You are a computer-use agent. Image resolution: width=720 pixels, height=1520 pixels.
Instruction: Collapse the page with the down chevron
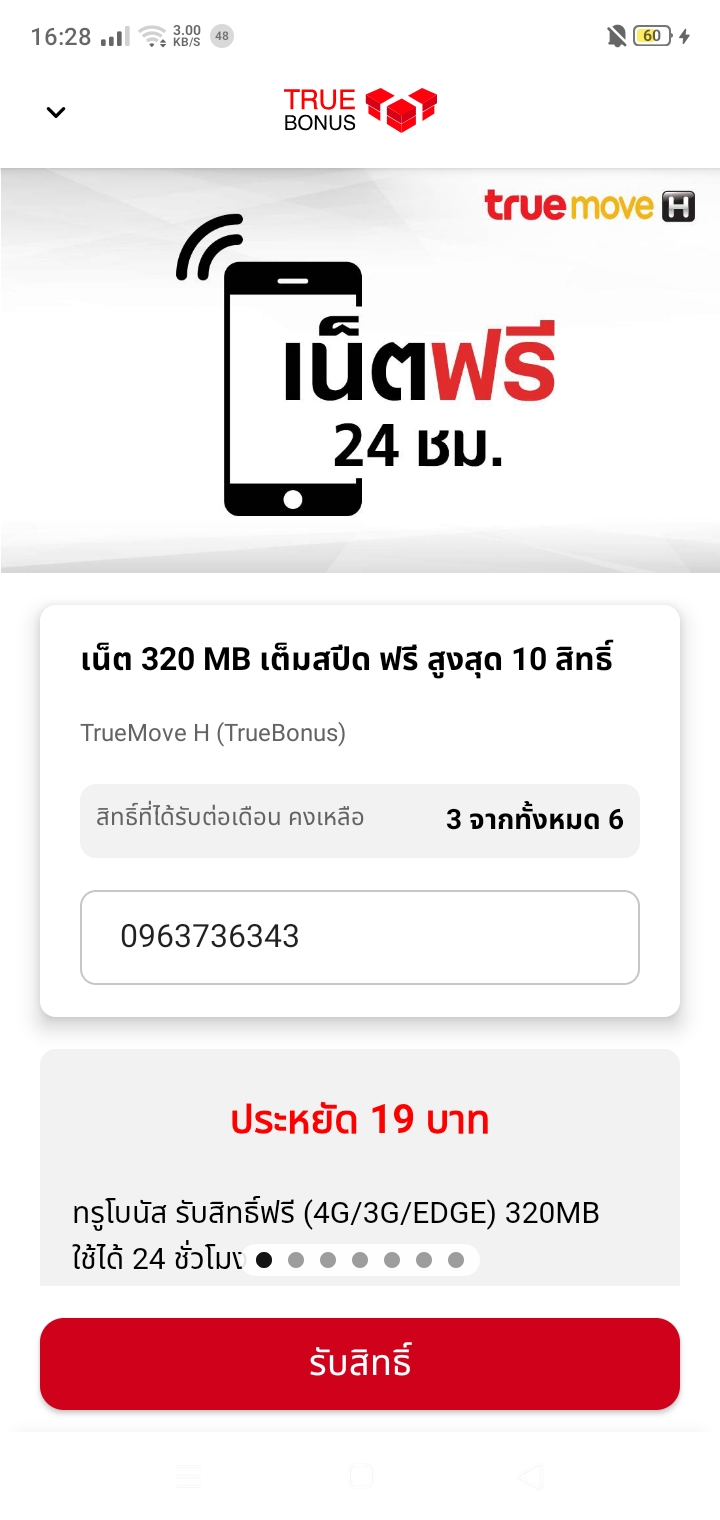(56, 112)
